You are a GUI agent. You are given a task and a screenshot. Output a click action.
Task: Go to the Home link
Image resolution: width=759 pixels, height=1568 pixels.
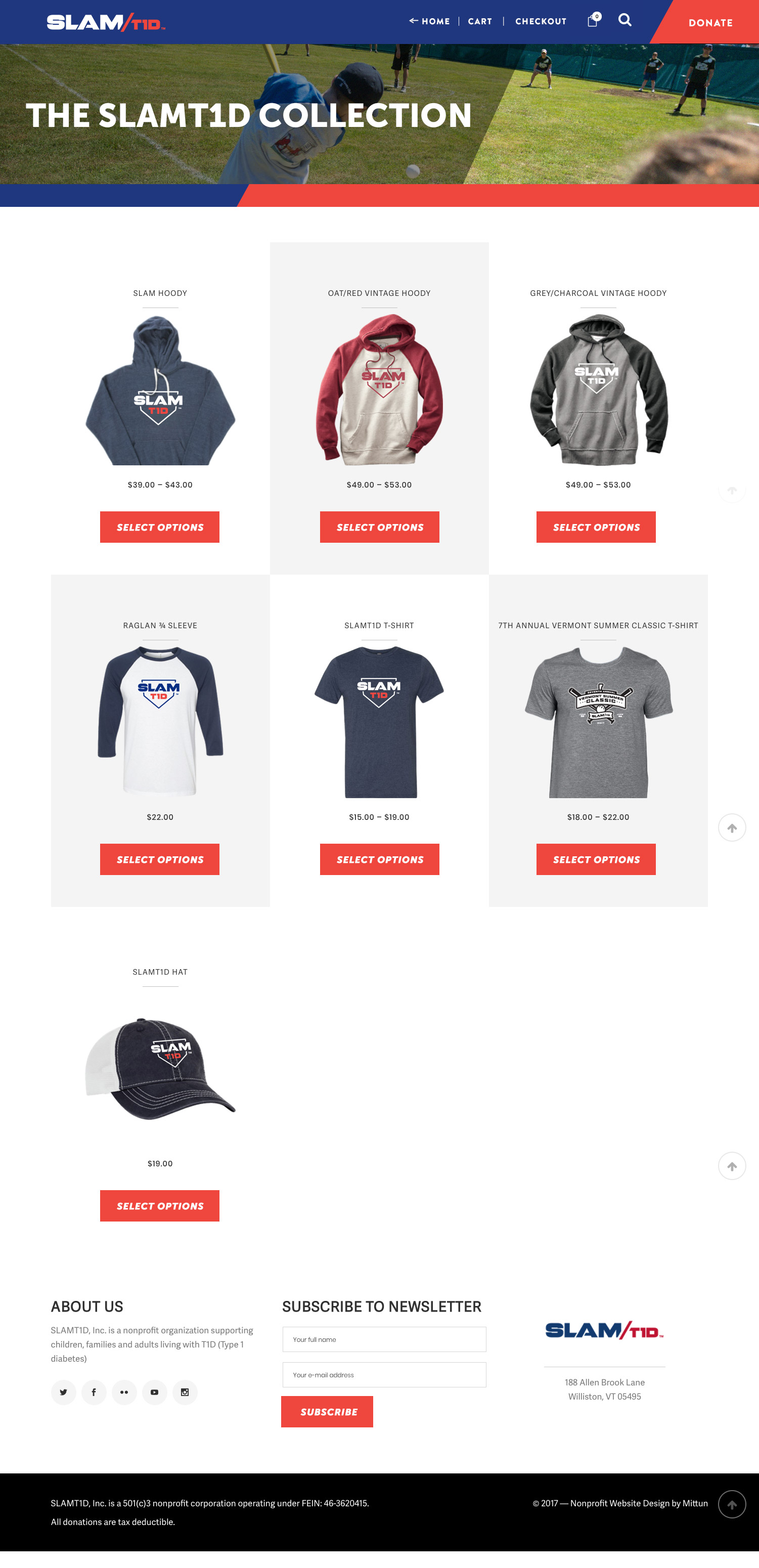[x=430, y=21]
